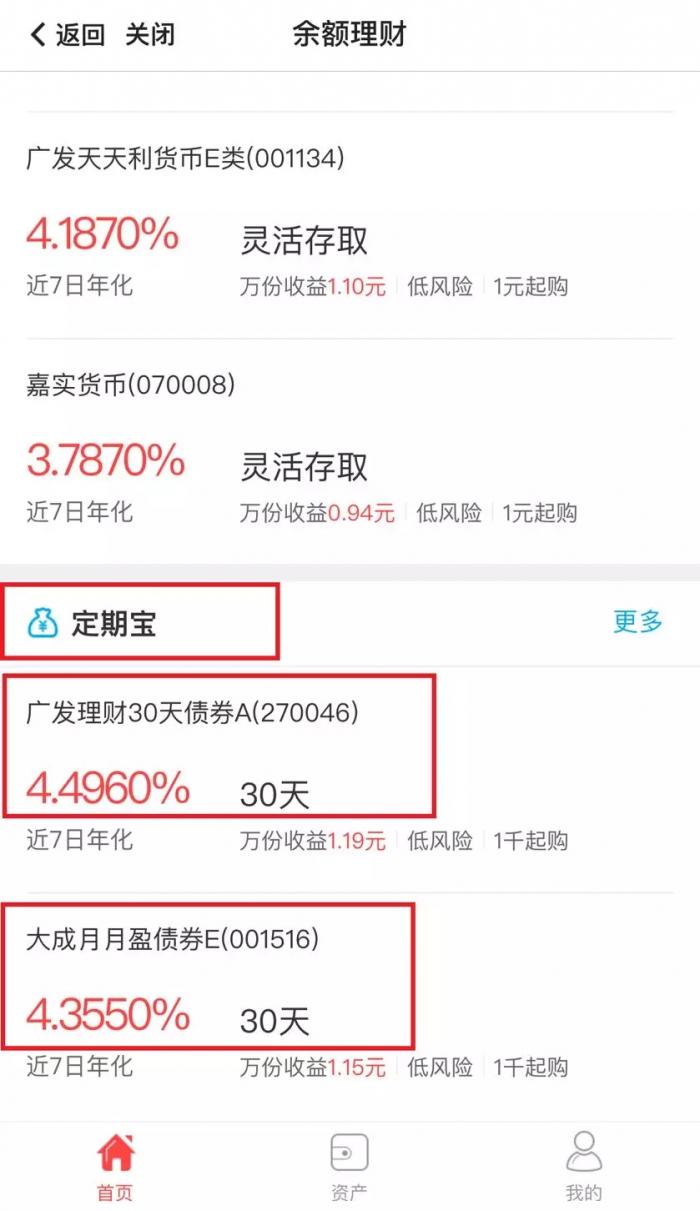Viewport: 700px width, 1211px height.
Task: Open 广发理财30天债券A product
Action: [192, 713]
